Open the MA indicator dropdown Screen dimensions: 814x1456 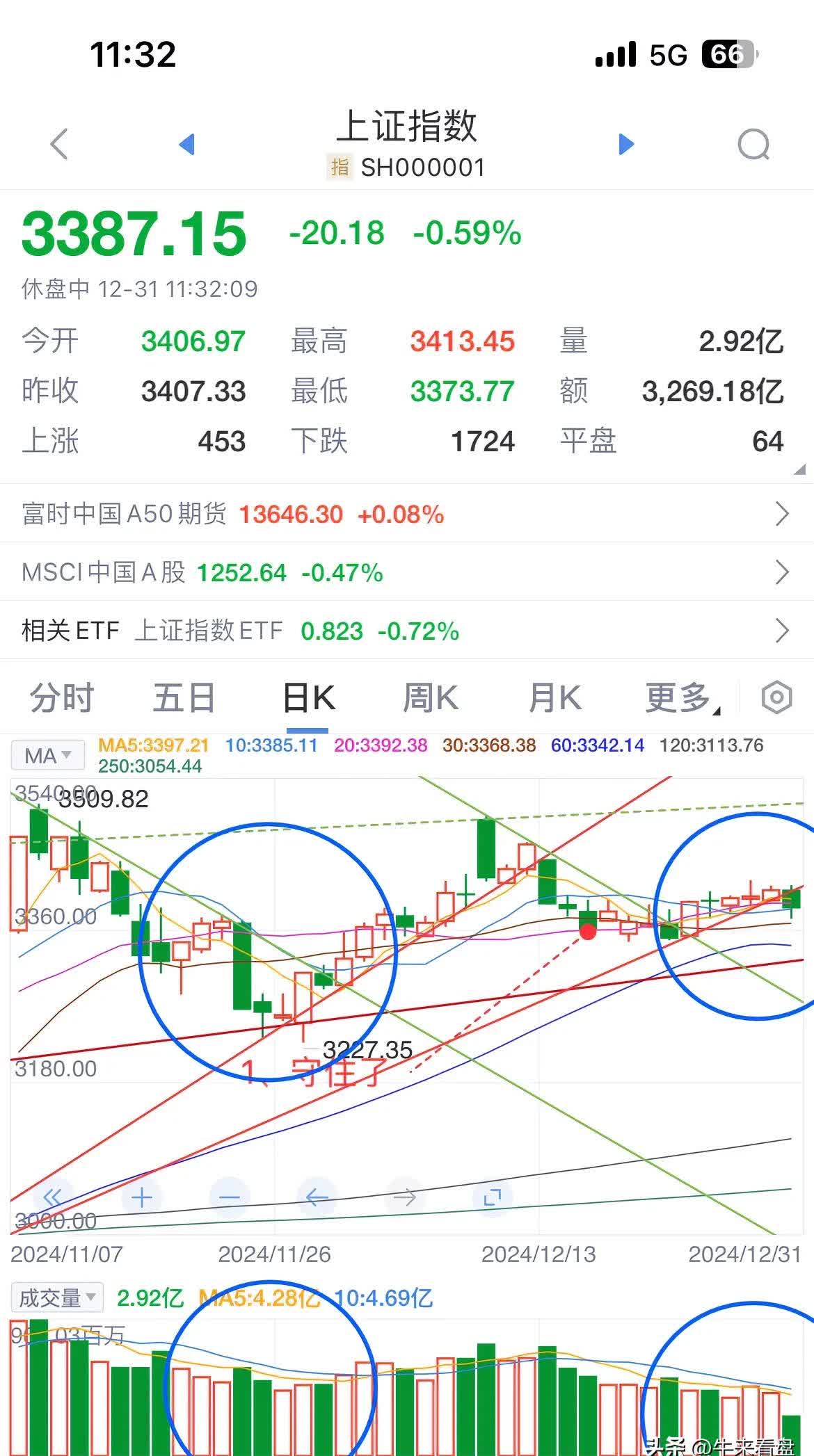point(47,755)
